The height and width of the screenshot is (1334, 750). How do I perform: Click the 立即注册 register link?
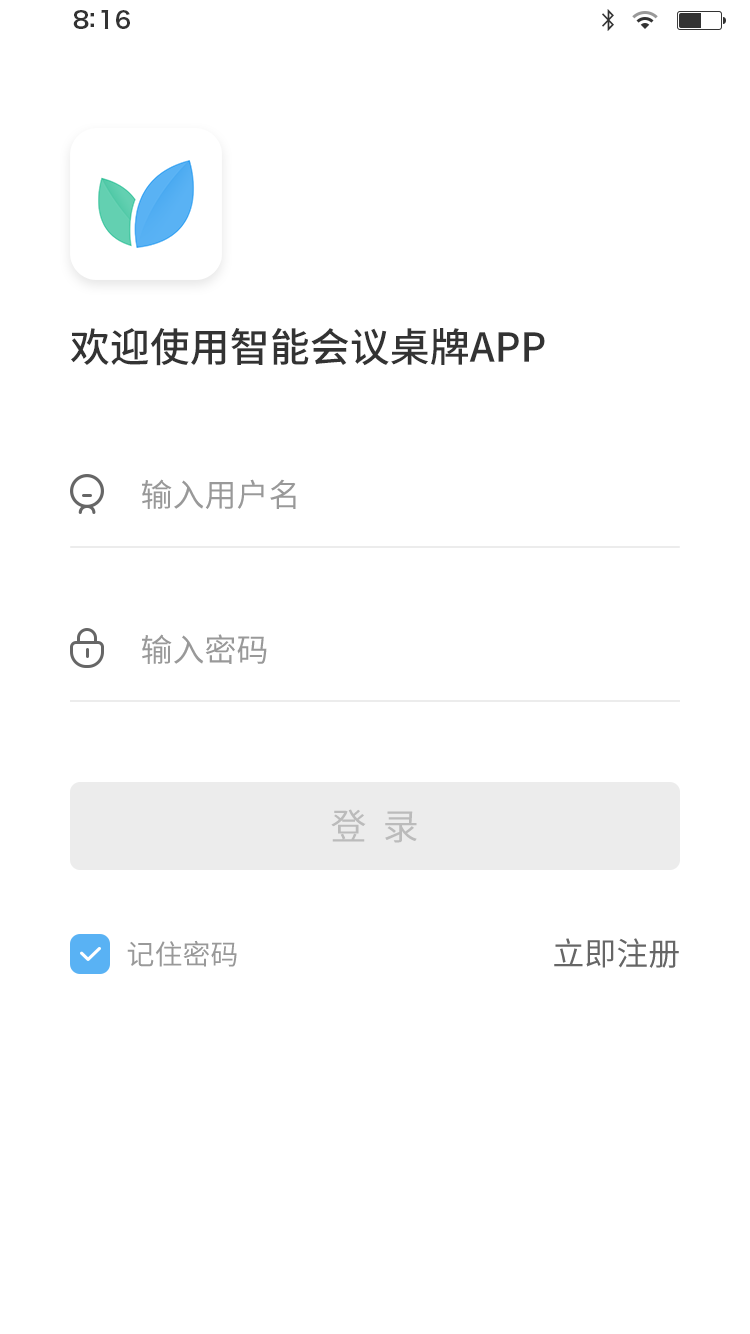point(616,954)
